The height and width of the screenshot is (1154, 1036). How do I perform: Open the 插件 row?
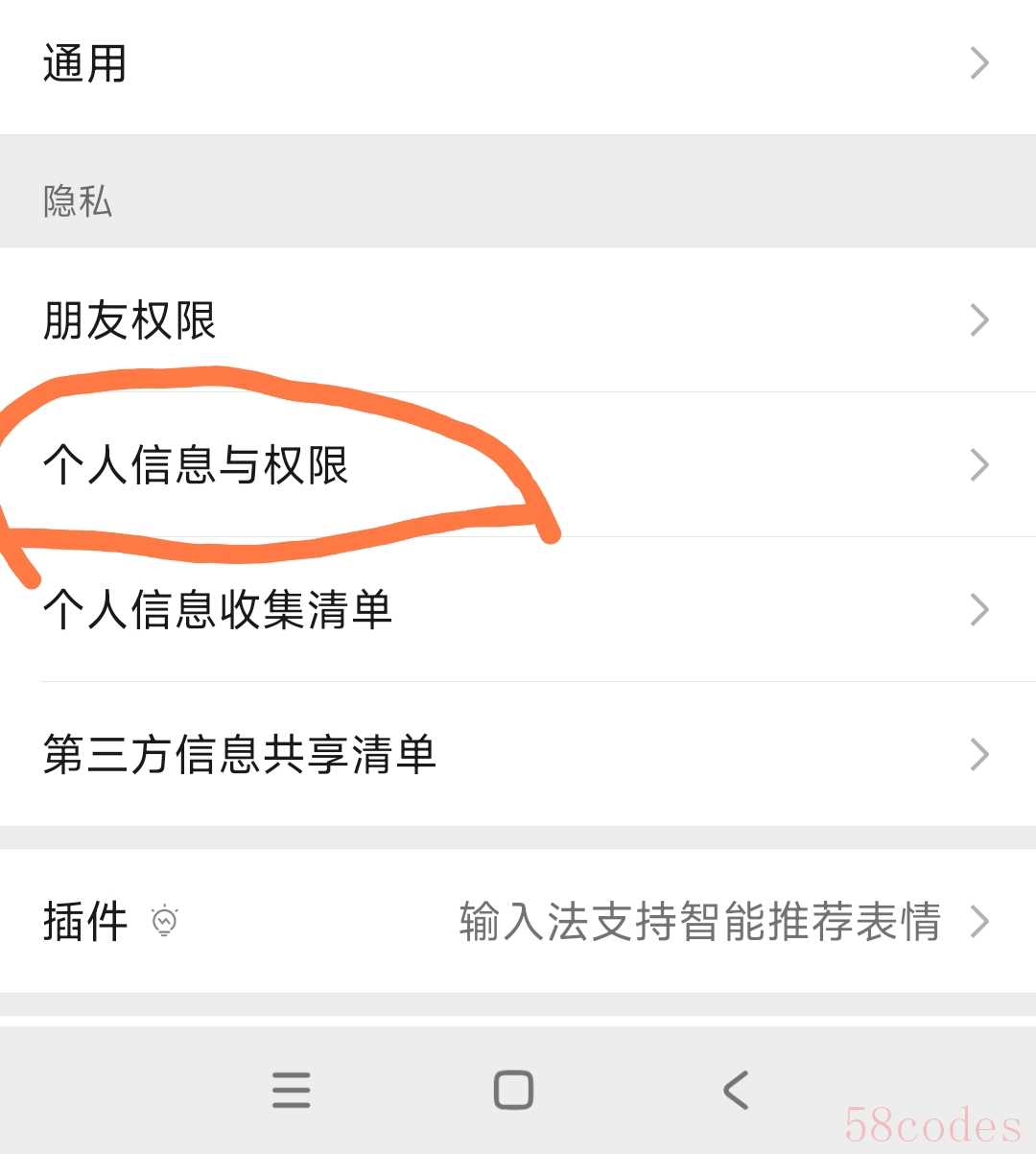[518, 921]
